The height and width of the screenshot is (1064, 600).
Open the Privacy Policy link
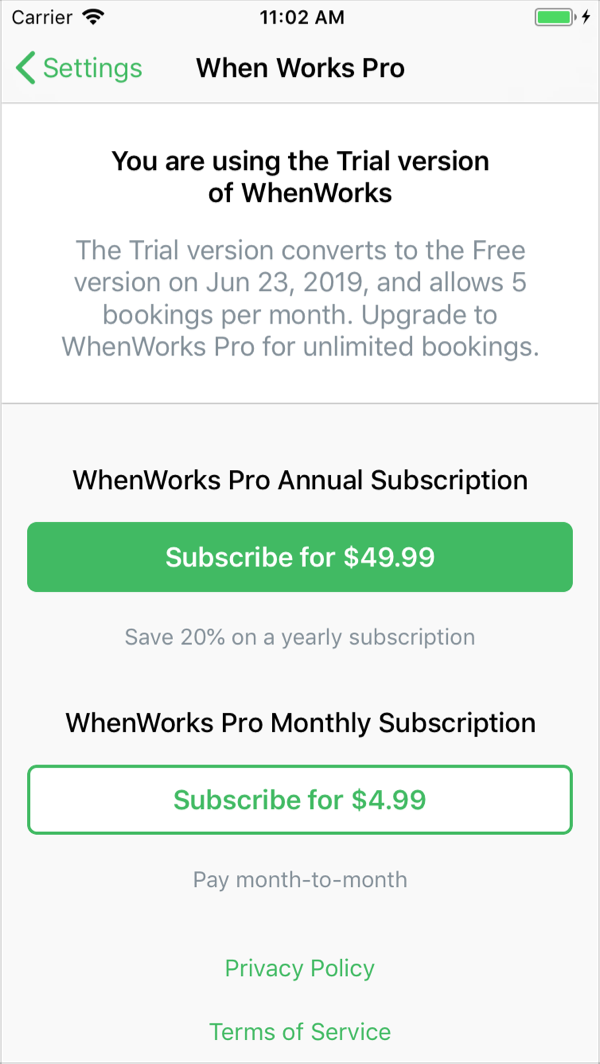pyautogui.click(x=300, y=968)
